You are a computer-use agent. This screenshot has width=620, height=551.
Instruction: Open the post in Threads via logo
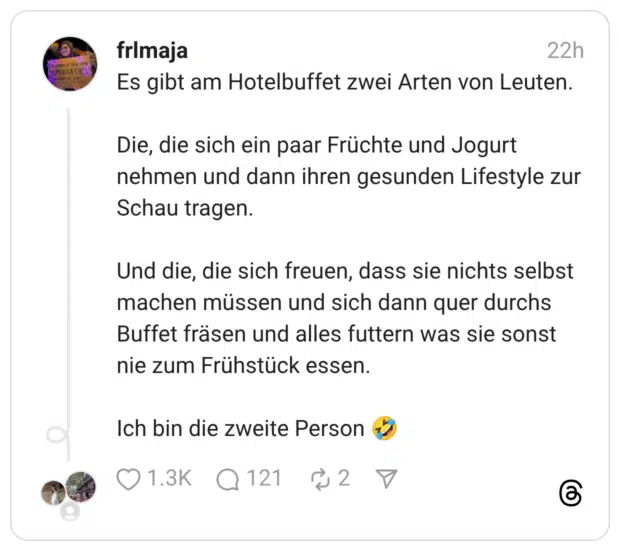pyautogui.click(x=570, y=492)
